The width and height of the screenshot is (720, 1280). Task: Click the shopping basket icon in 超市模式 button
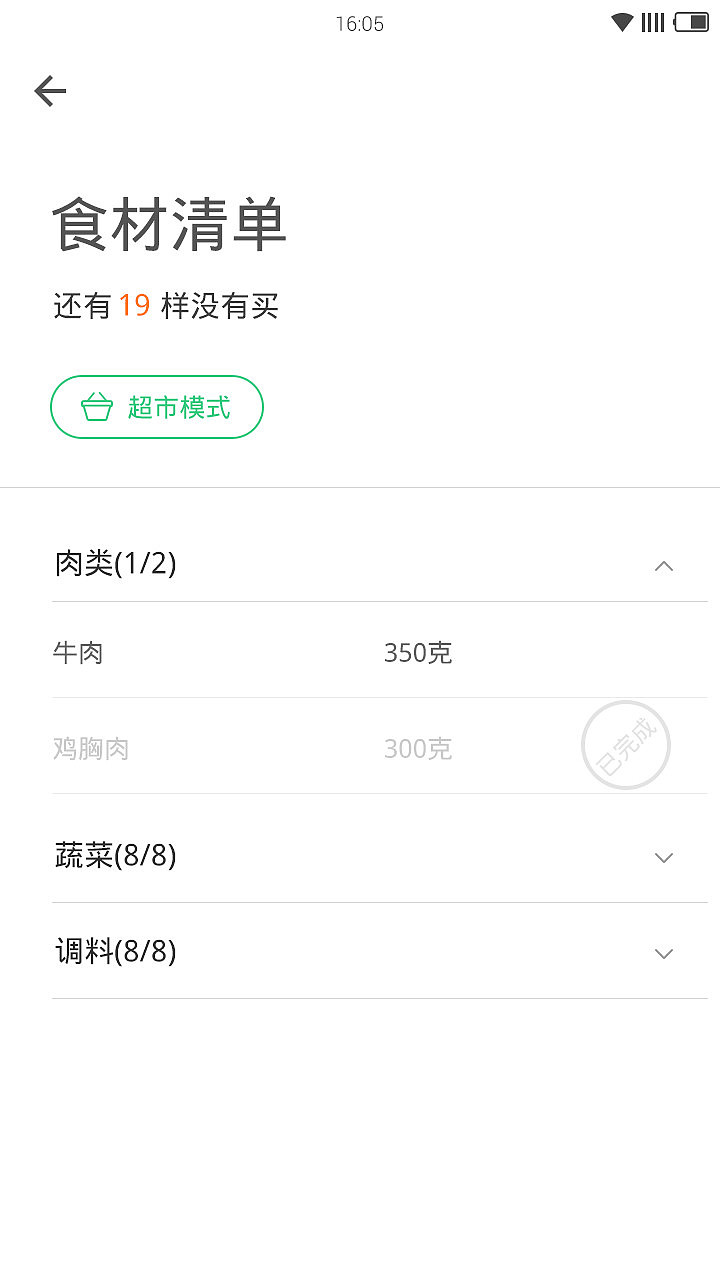coord(97,407)
